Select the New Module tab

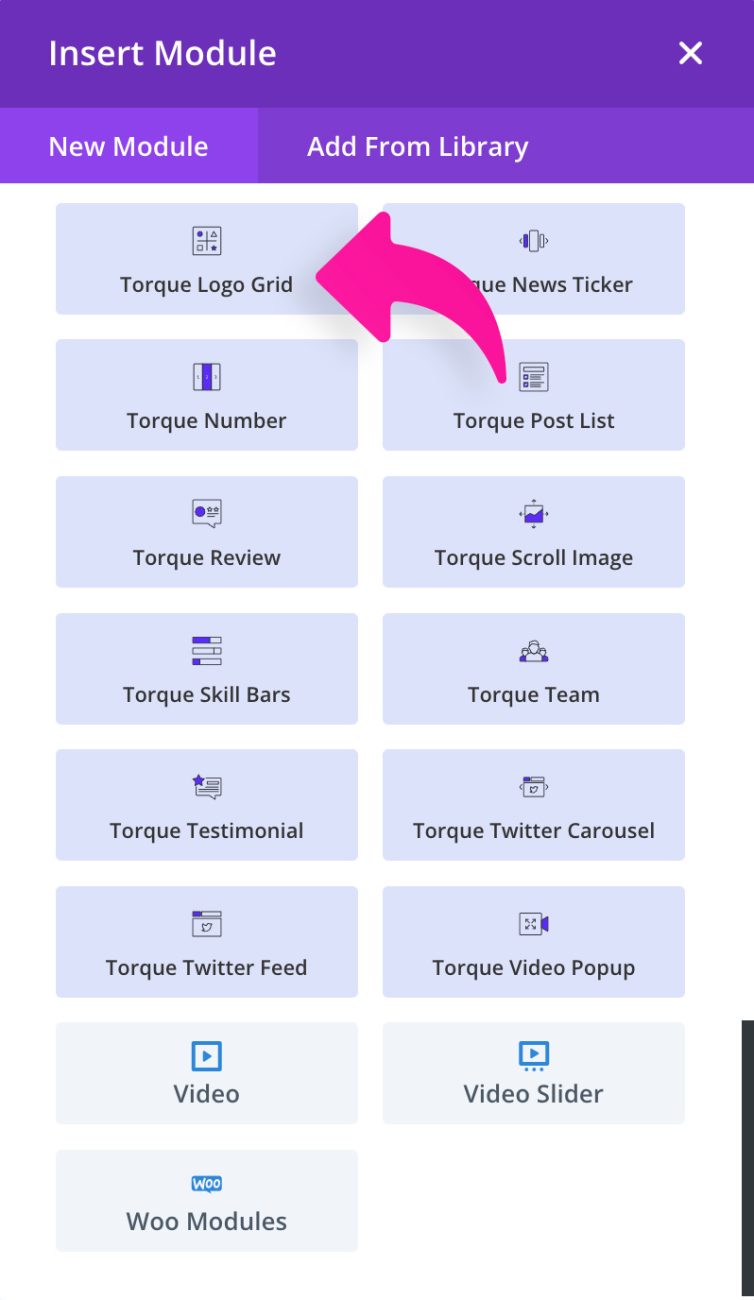click(x=128, y=146)
